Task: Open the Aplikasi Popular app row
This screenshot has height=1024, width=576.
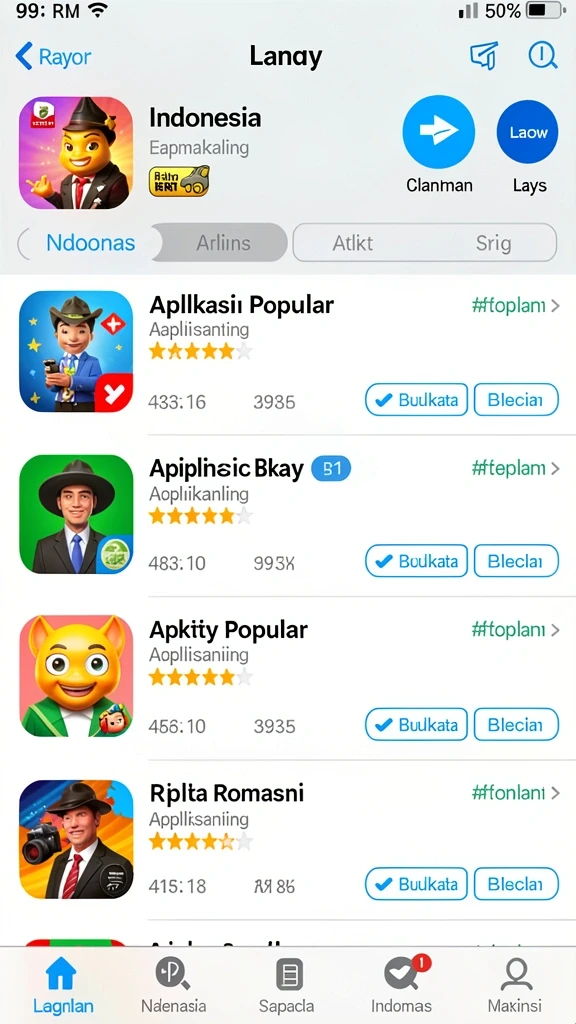Action: point(288,353)
